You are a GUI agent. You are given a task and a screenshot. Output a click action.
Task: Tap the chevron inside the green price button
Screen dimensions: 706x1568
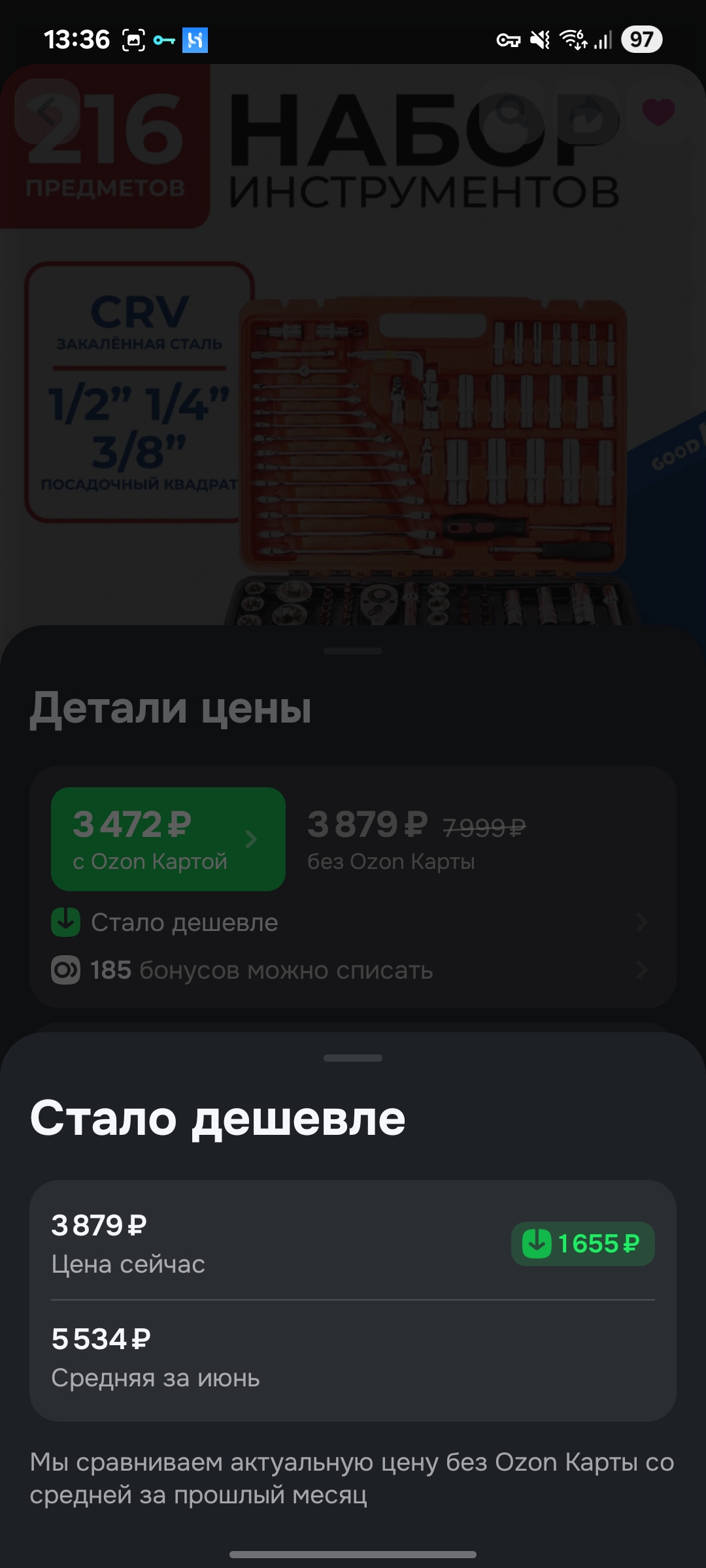251,840
